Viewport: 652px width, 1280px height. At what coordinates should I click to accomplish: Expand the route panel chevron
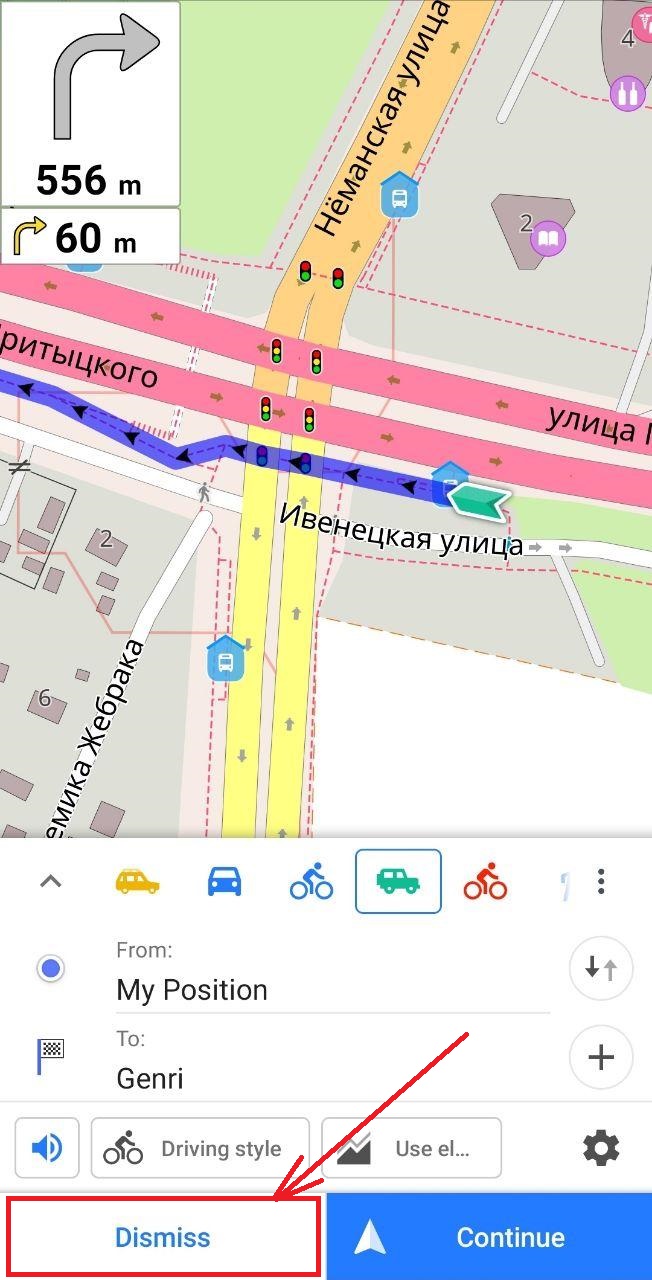[50, 881]
